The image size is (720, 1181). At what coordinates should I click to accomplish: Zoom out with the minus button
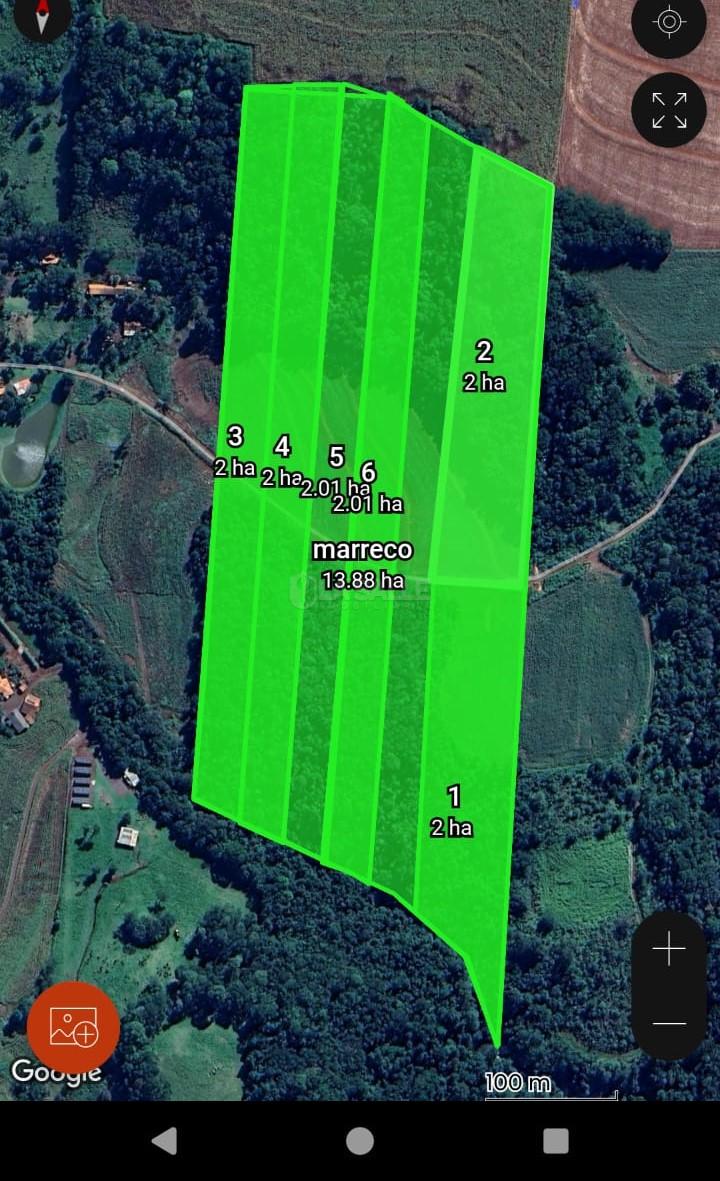pos(668,1023)
